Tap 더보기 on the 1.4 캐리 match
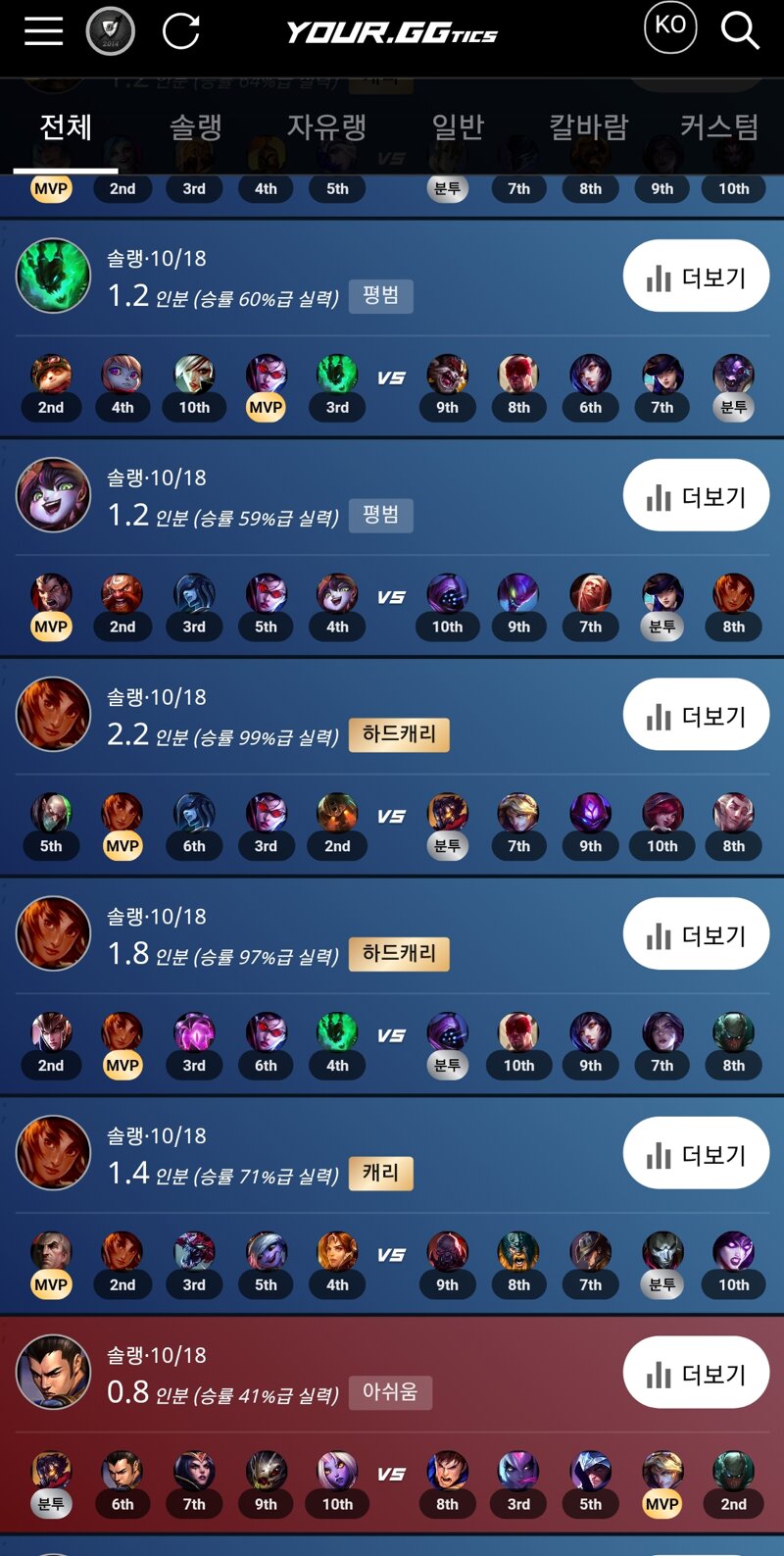This screenshot has height=1556, width=784. coord(696,1155)
